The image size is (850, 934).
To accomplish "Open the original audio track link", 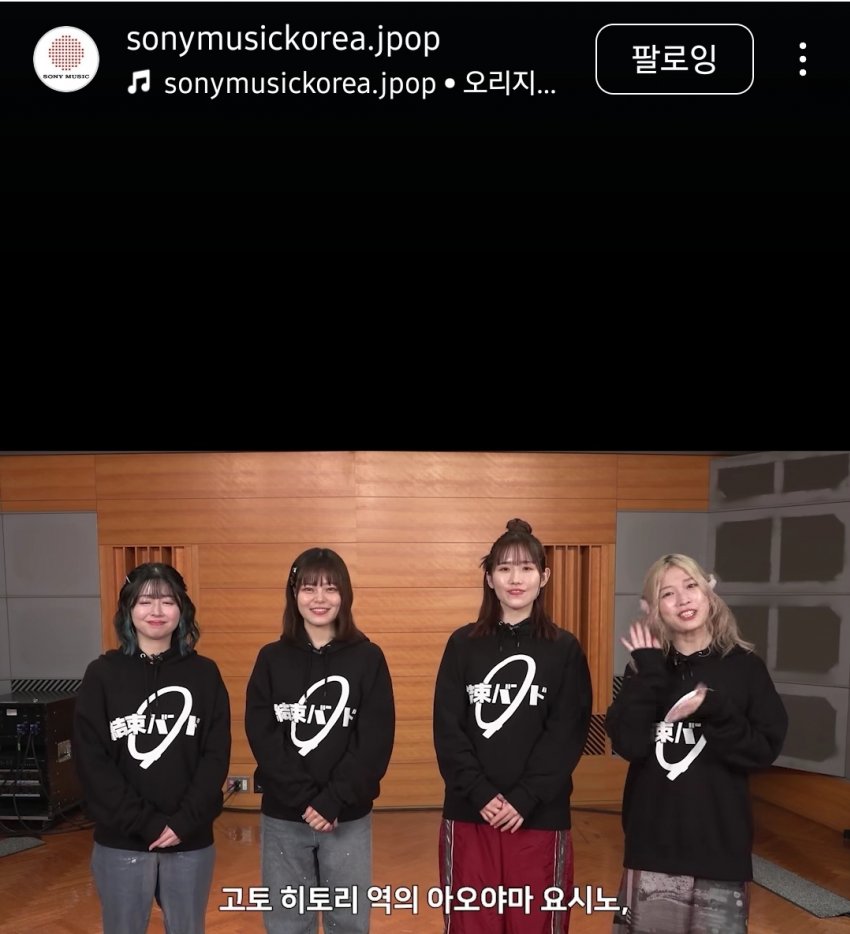I will [357, 84].
